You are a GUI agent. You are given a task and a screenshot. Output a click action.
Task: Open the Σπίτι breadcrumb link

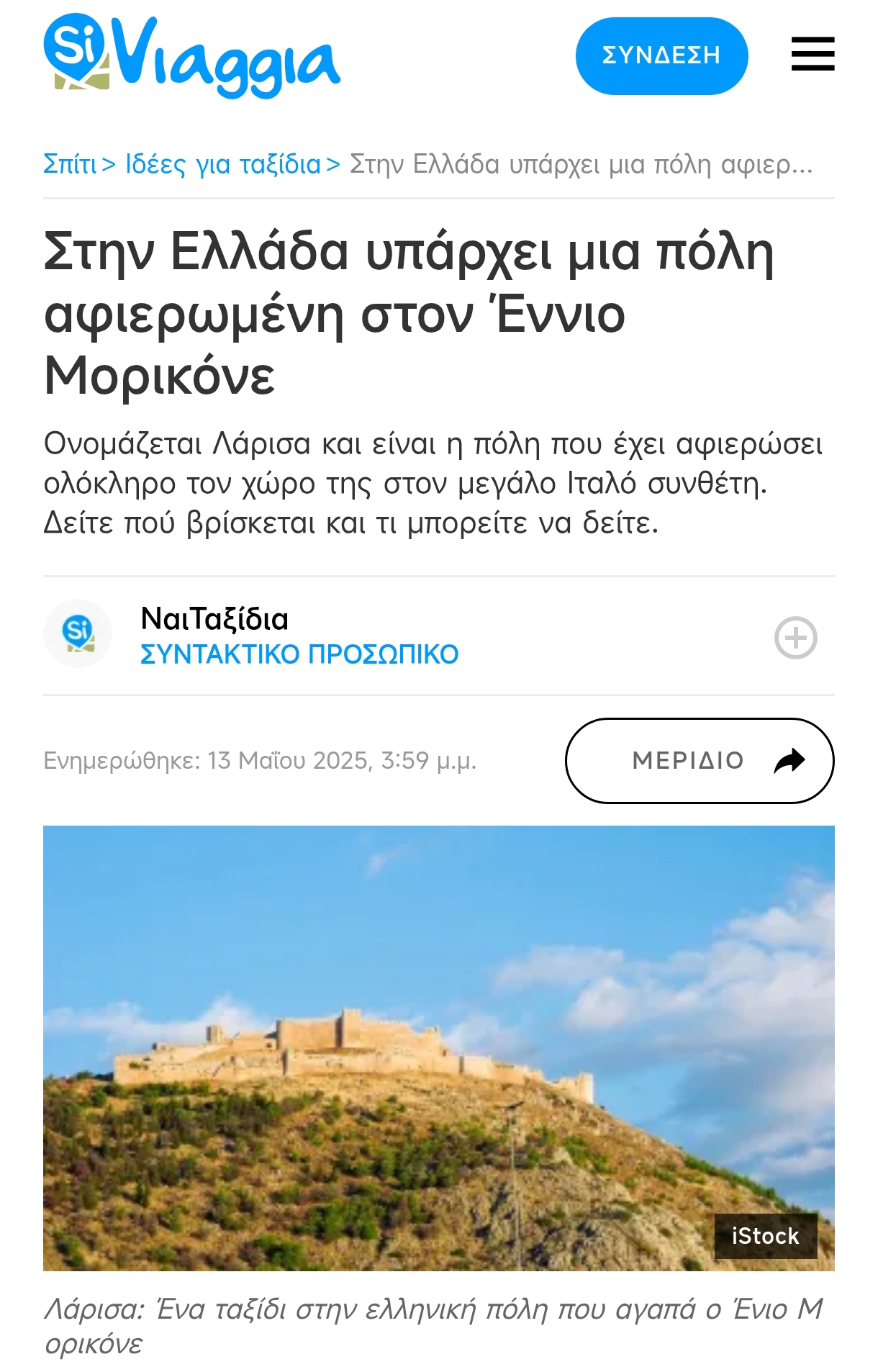70,164
